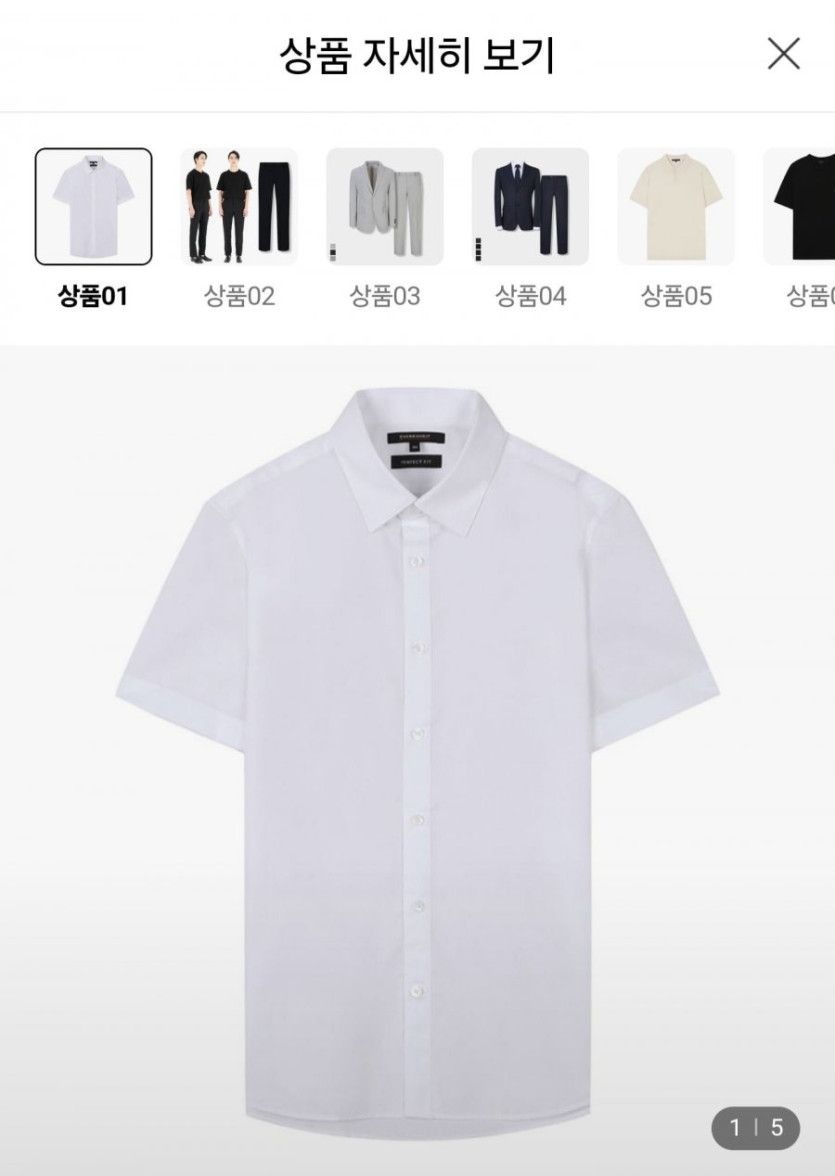Show 상품05 beige polo shirt thumbnail

coord(676,207)
